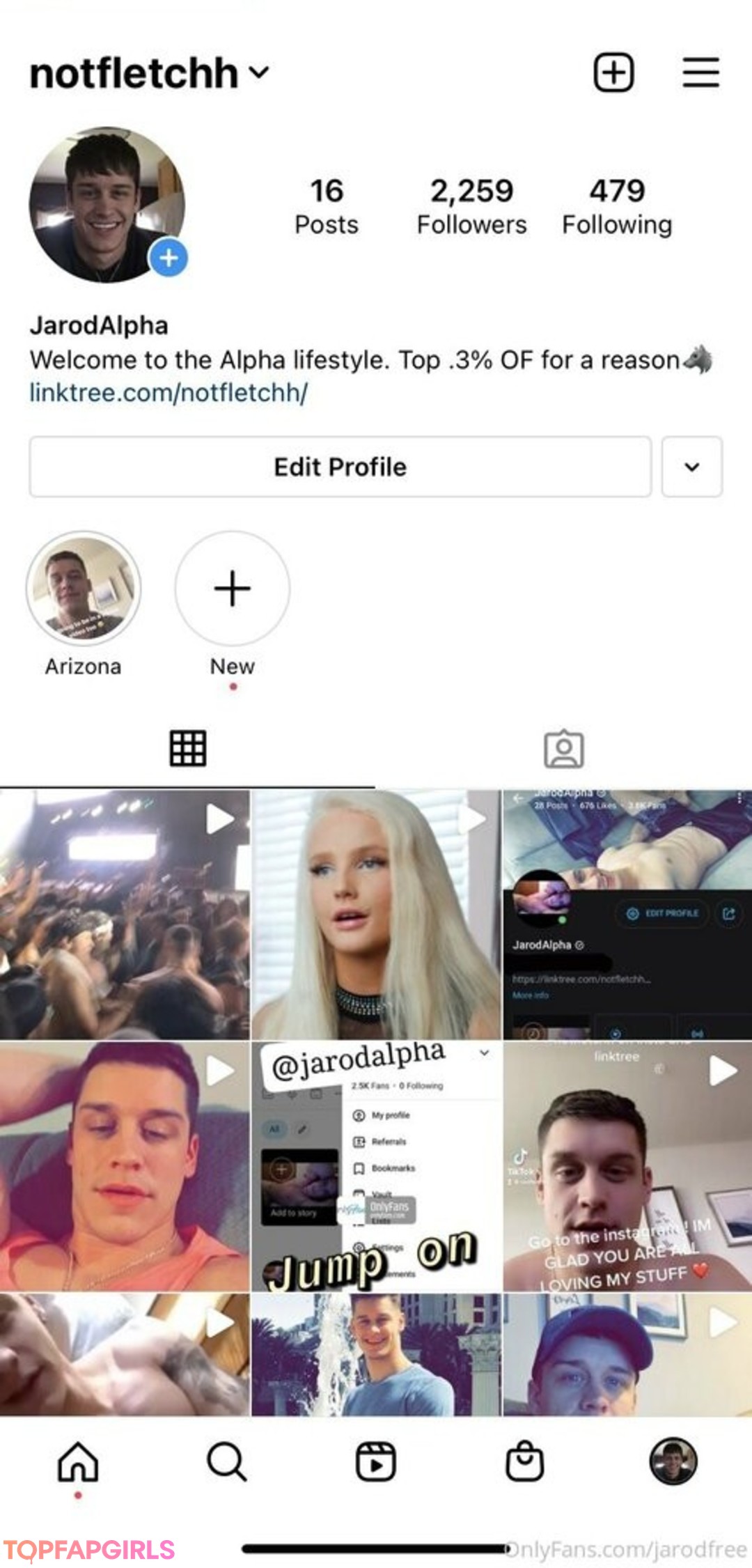
Task: View the 479 Following list
Action: [x=617, y=206]
